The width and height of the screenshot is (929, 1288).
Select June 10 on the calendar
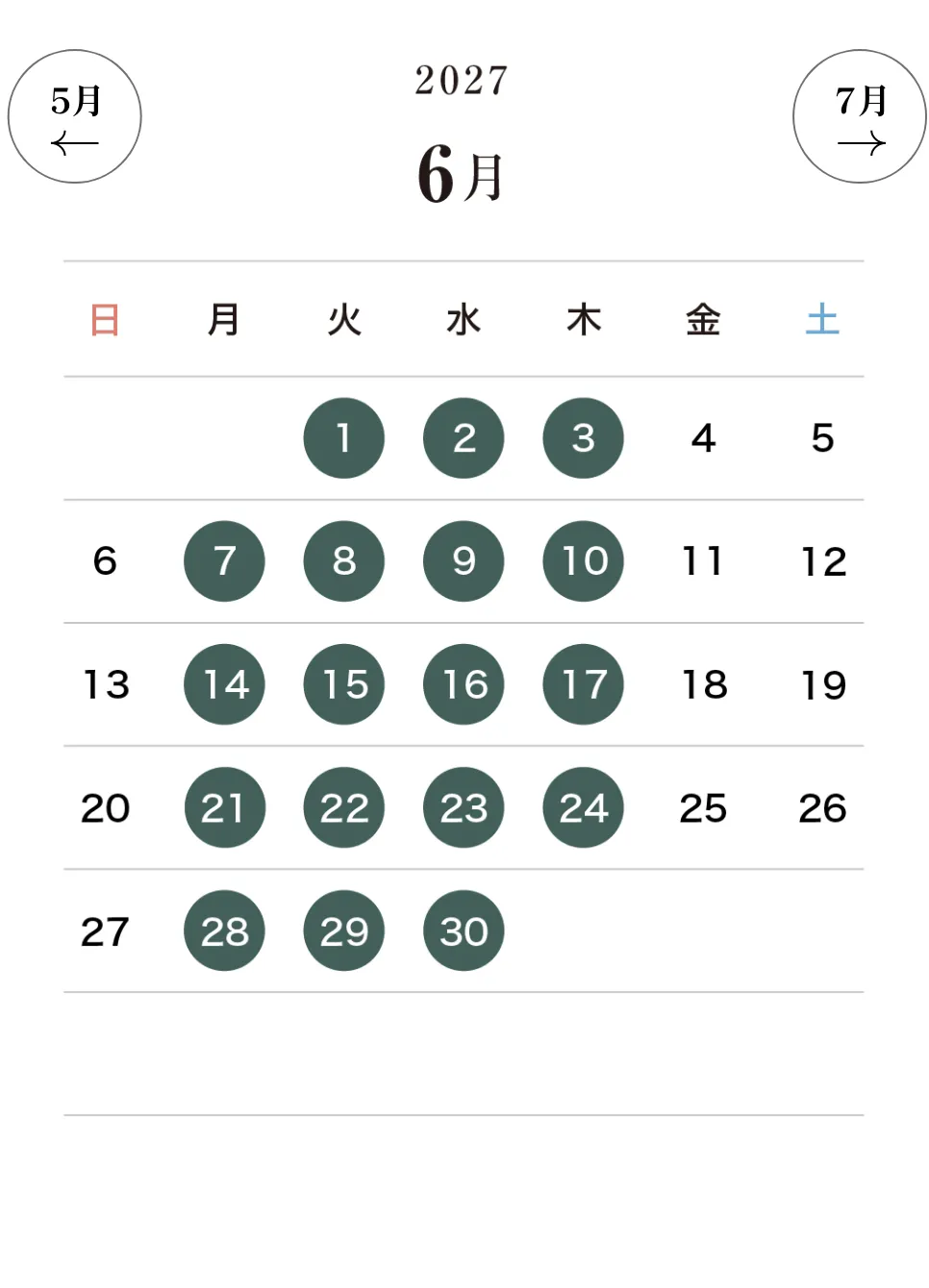tap(583, 561)
